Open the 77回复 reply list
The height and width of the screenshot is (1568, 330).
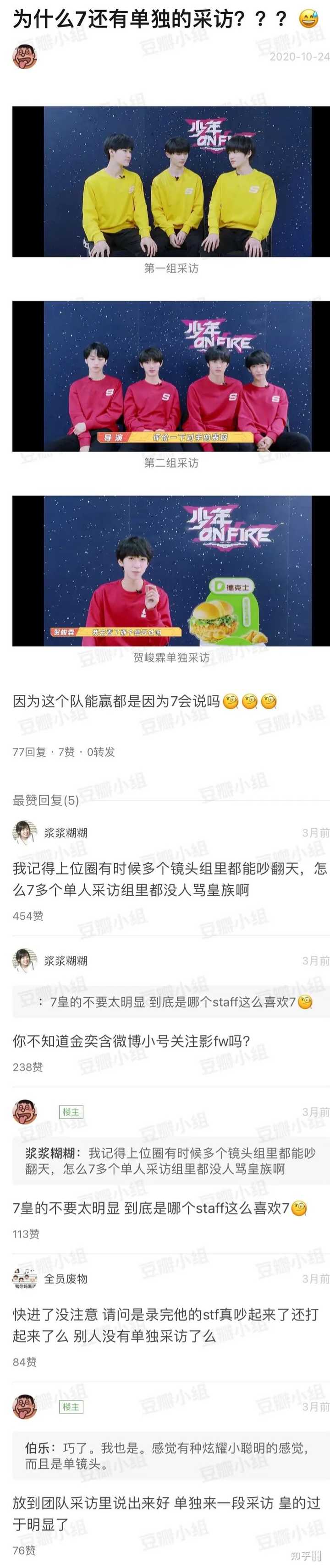coord(29,752)
